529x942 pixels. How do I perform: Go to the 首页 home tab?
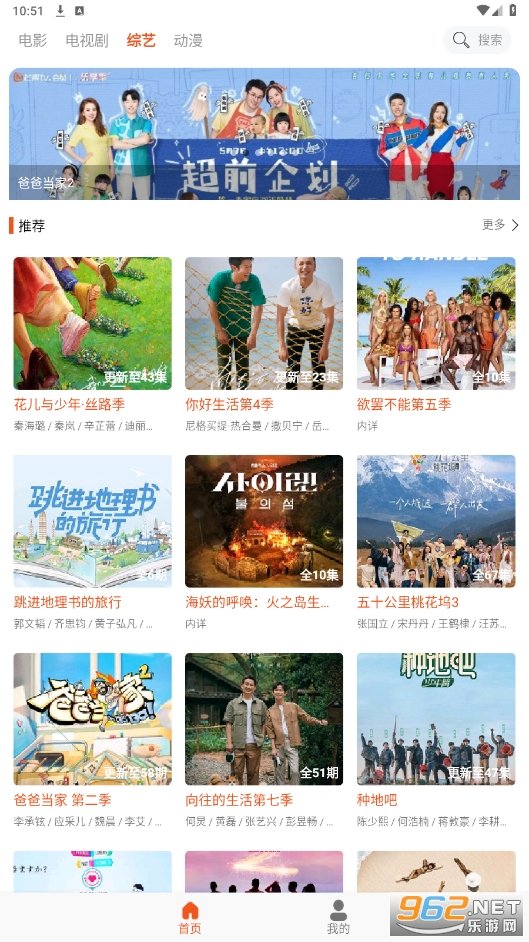click(190, 917)
